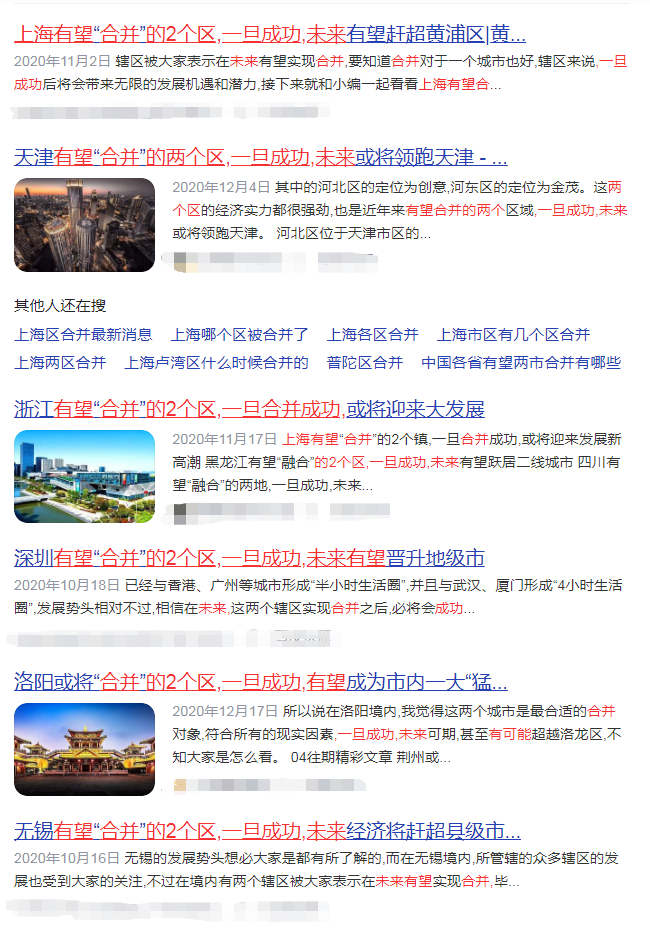The height and width of the screenshot is (936, 650).
Task: Open the 浙江有望合并的2个区 result title
Action: pyautogui.click(x=249, y=409)
